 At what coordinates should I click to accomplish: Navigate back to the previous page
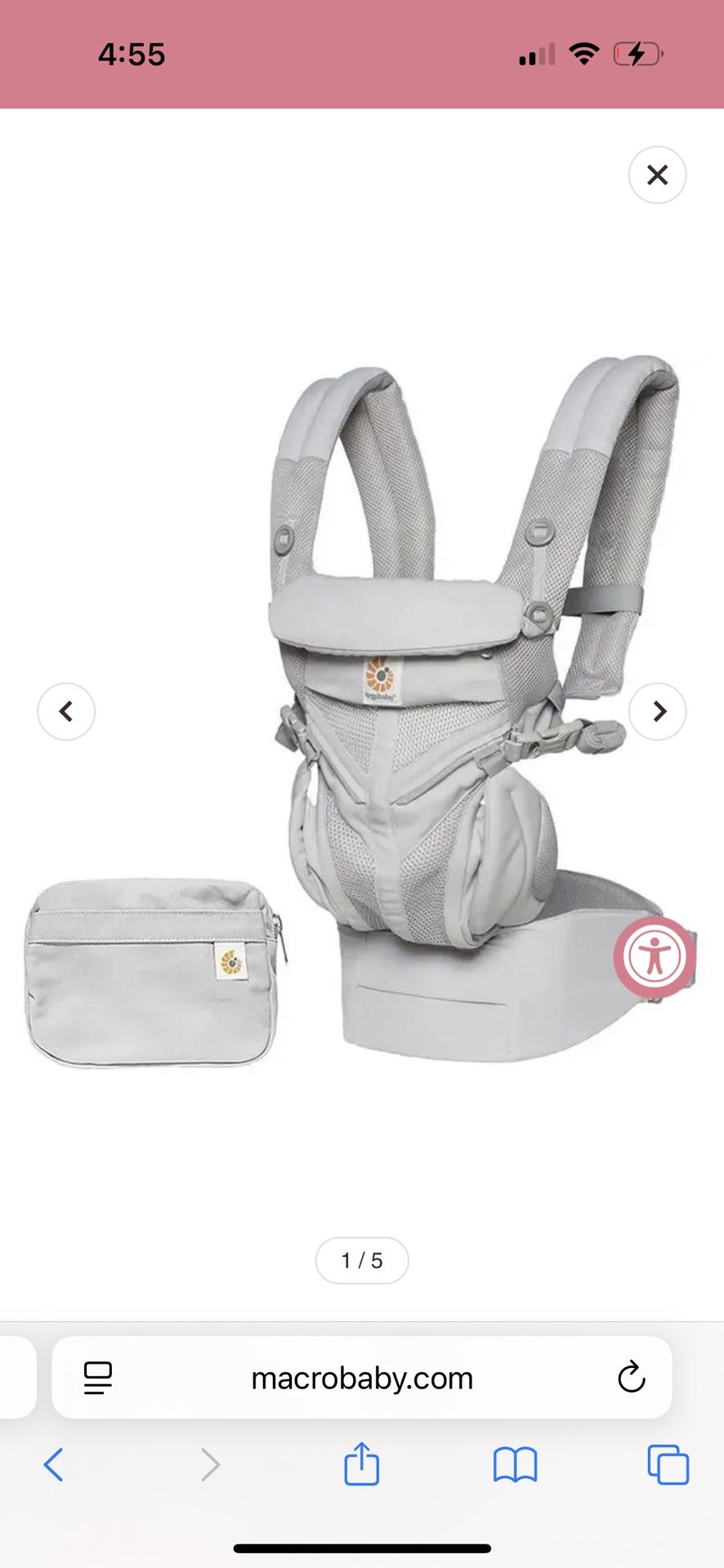[54, 1464]
